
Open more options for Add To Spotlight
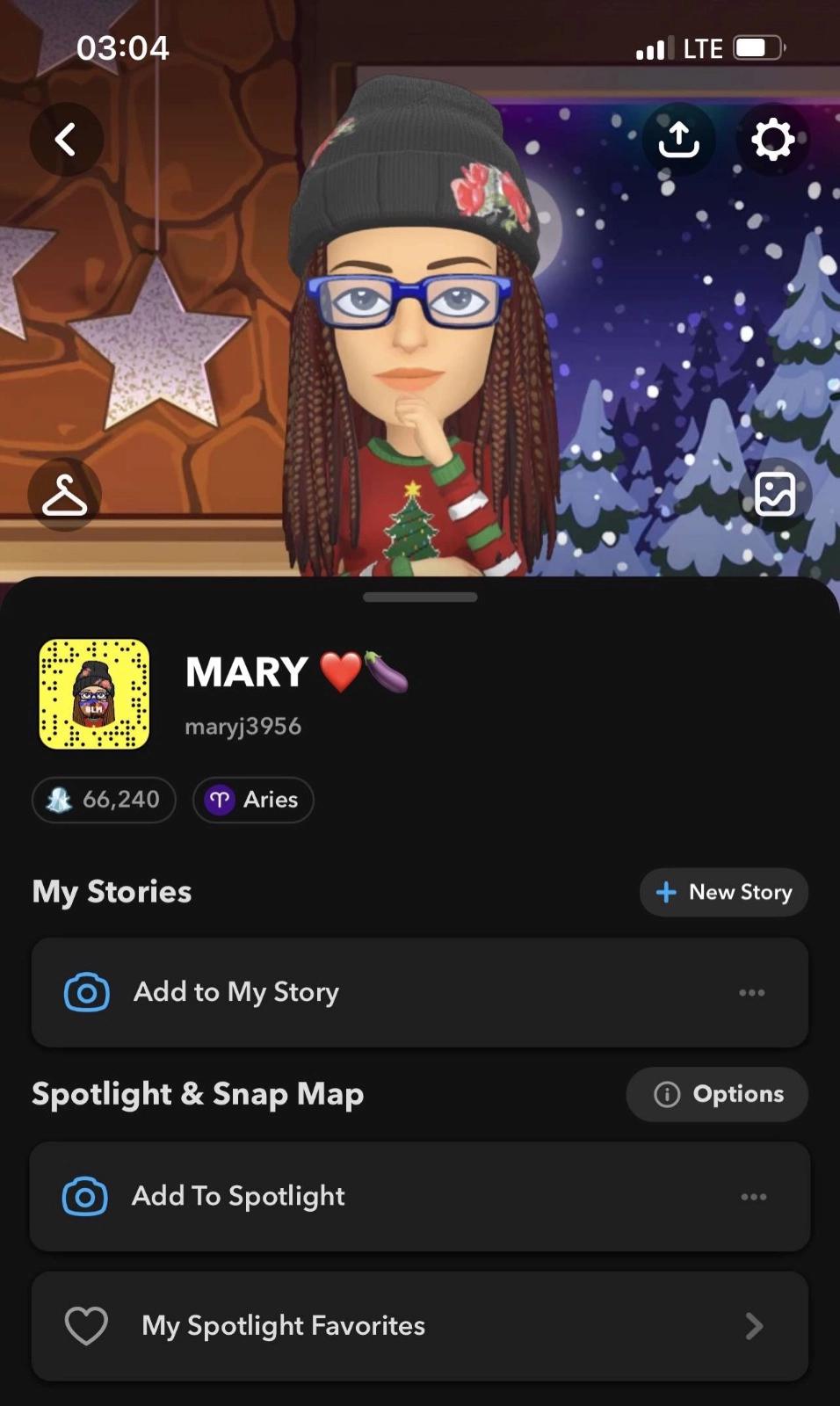(x=754, y=1197)
